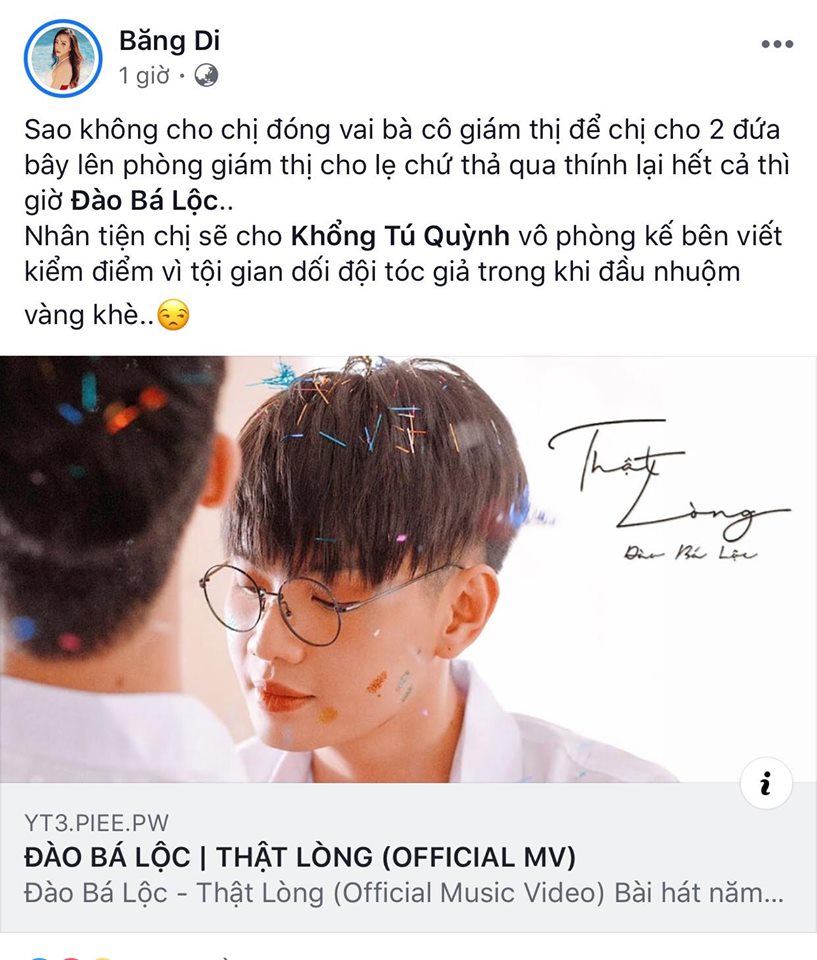Show link info via the i icon
The width and height of the screenshot is (817, 960).
coord(766,781)
